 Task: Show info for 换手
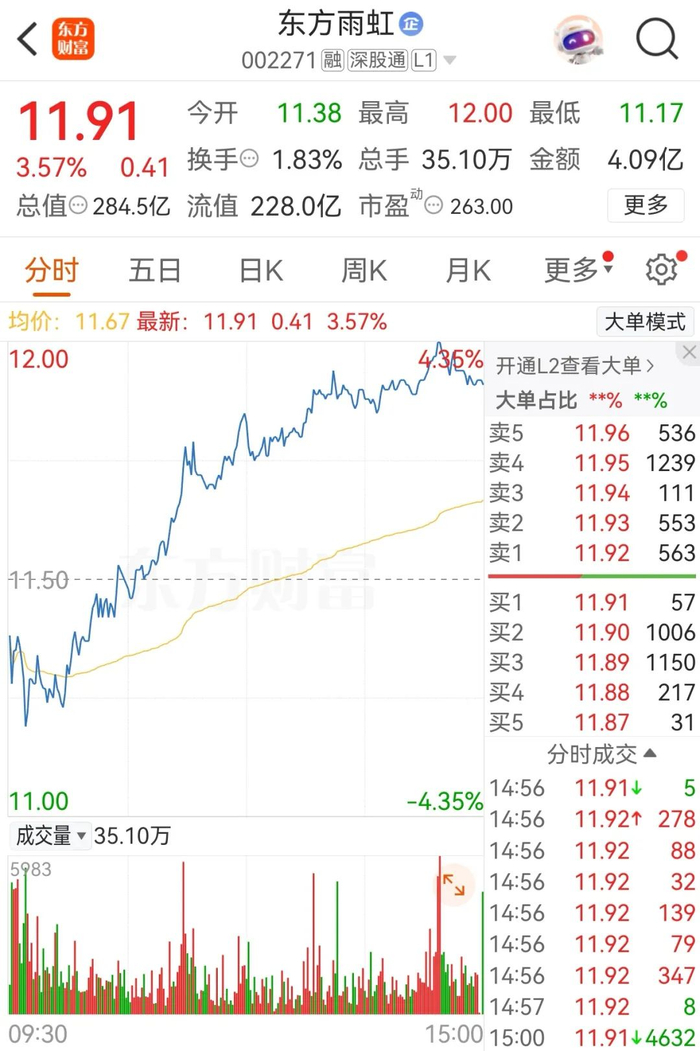(x=249, y=160)
